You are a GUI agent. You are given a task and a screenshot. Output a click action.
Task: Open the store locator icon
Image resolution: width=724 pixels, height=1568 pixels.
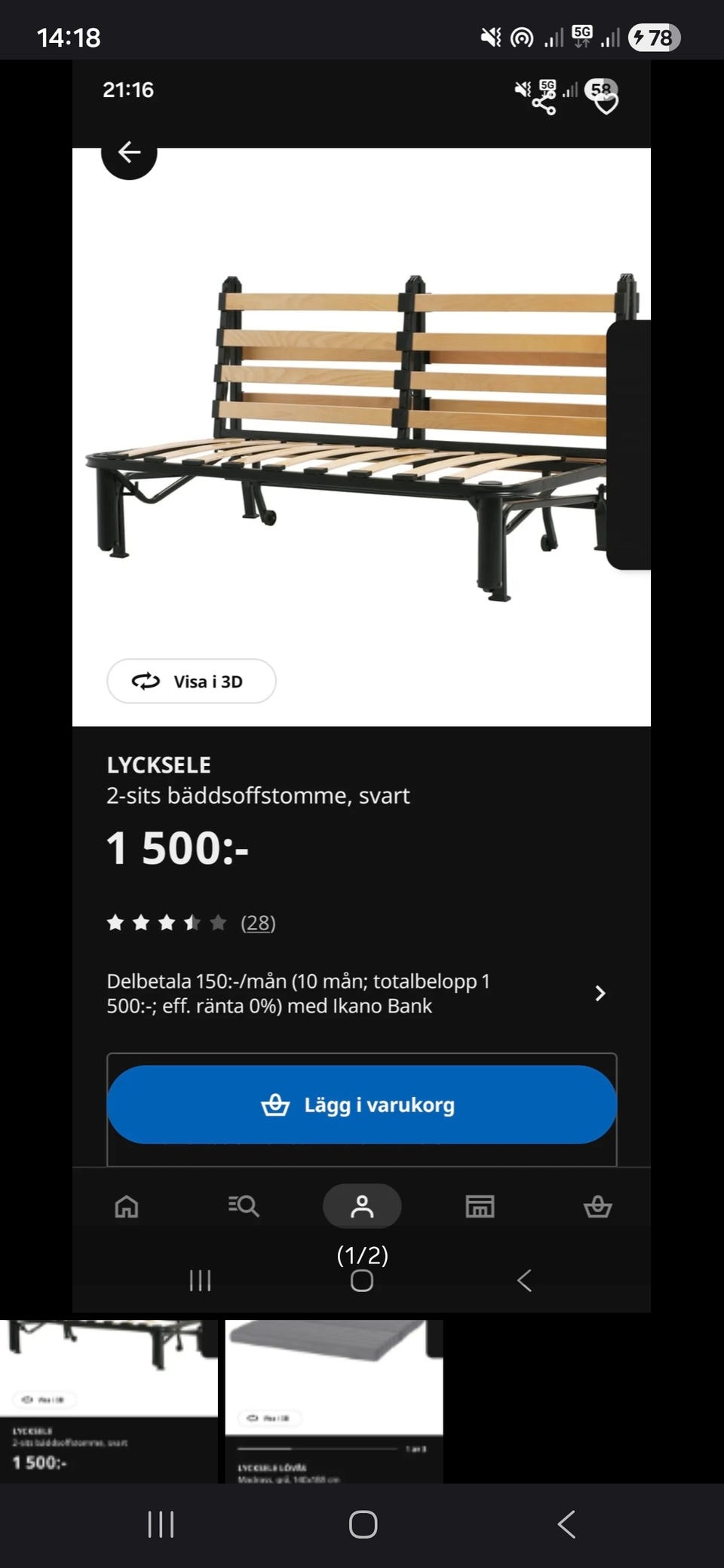pyautogui.click(x=480, y=1205)
